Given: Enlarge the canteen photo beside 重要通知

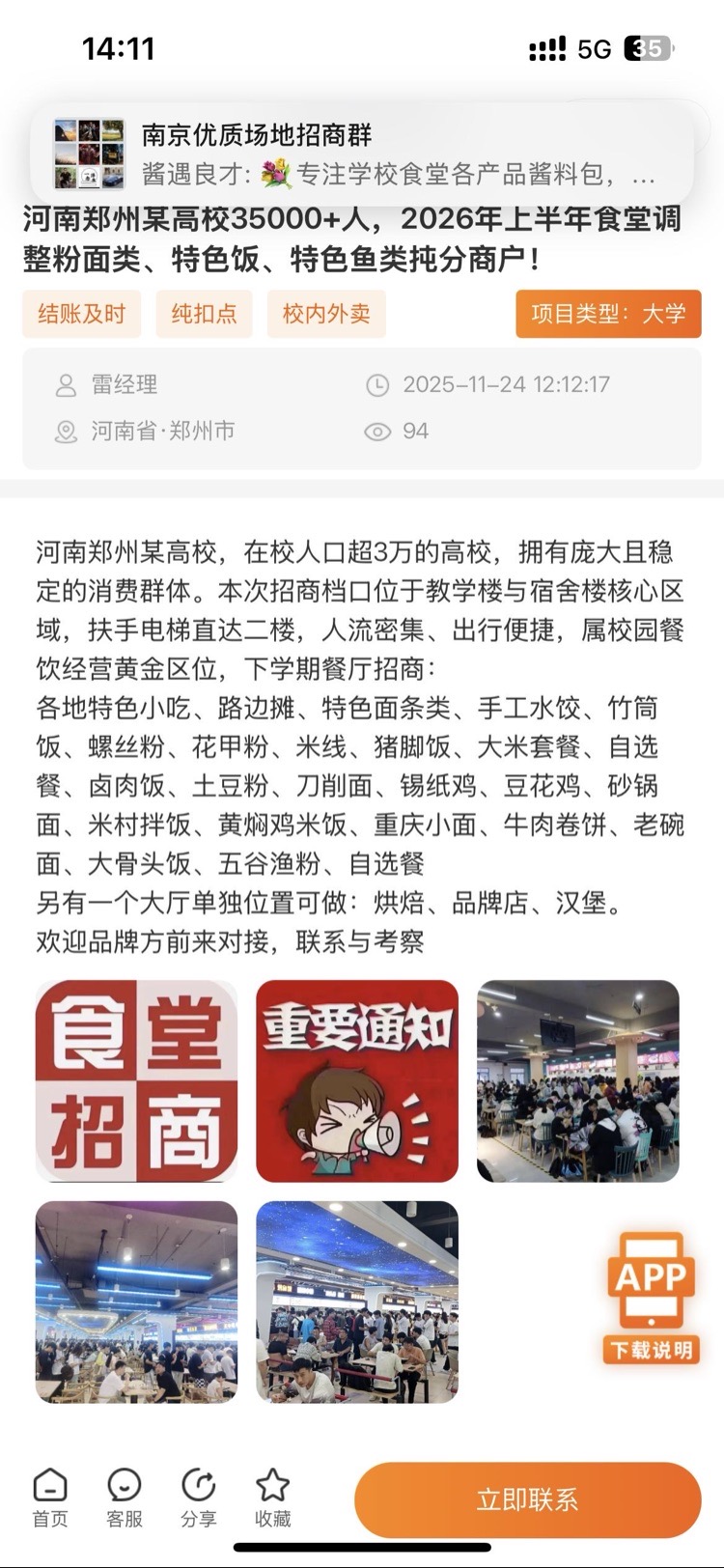Looking at the screenshot, I should 578,1080.
